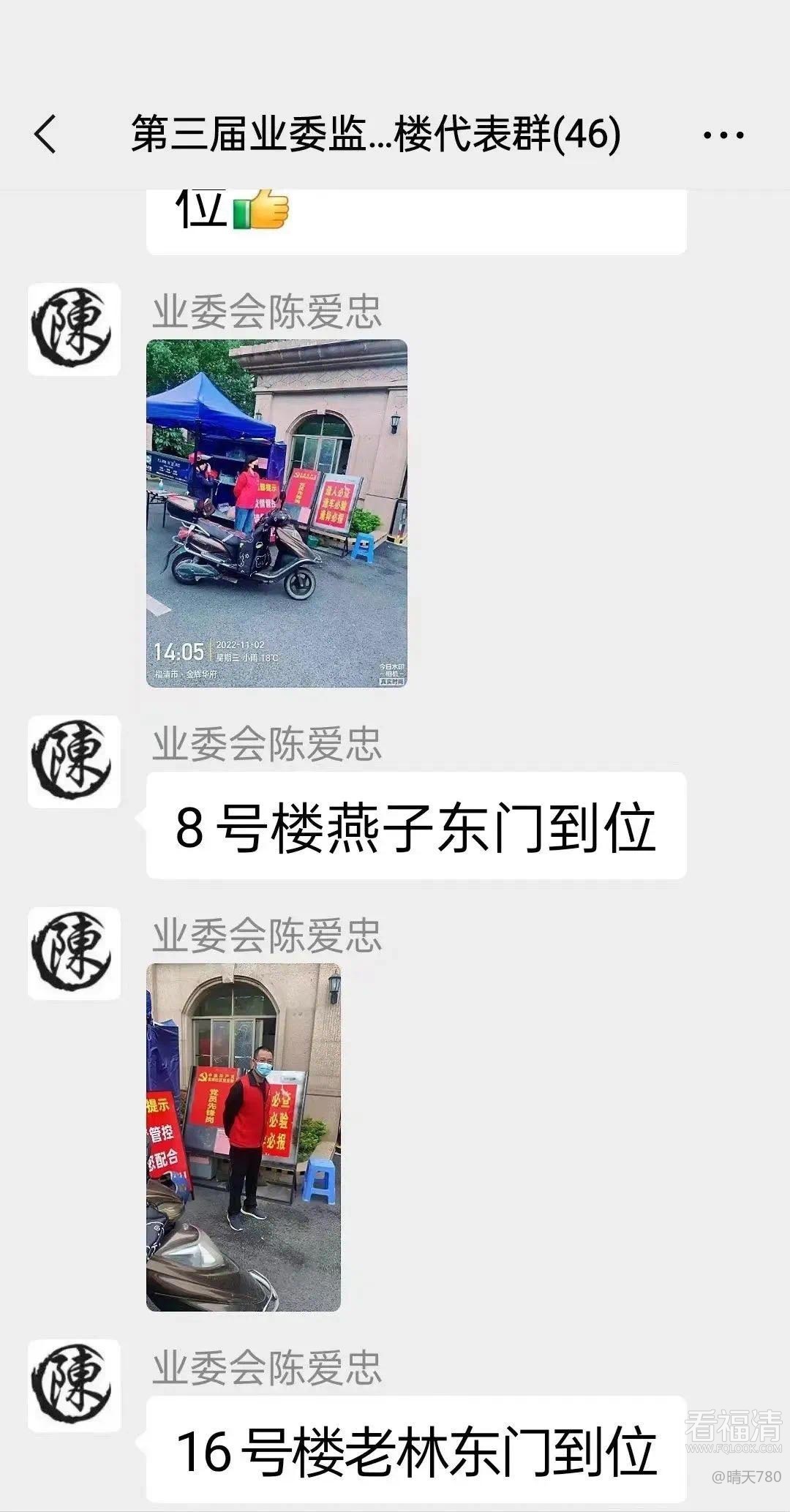Image resolution: width=790 pixels, height=1512 pixels.
Task: Open the blue tent photo taken at 14:05
Action: pyautogui.click(x=276, y=513)
